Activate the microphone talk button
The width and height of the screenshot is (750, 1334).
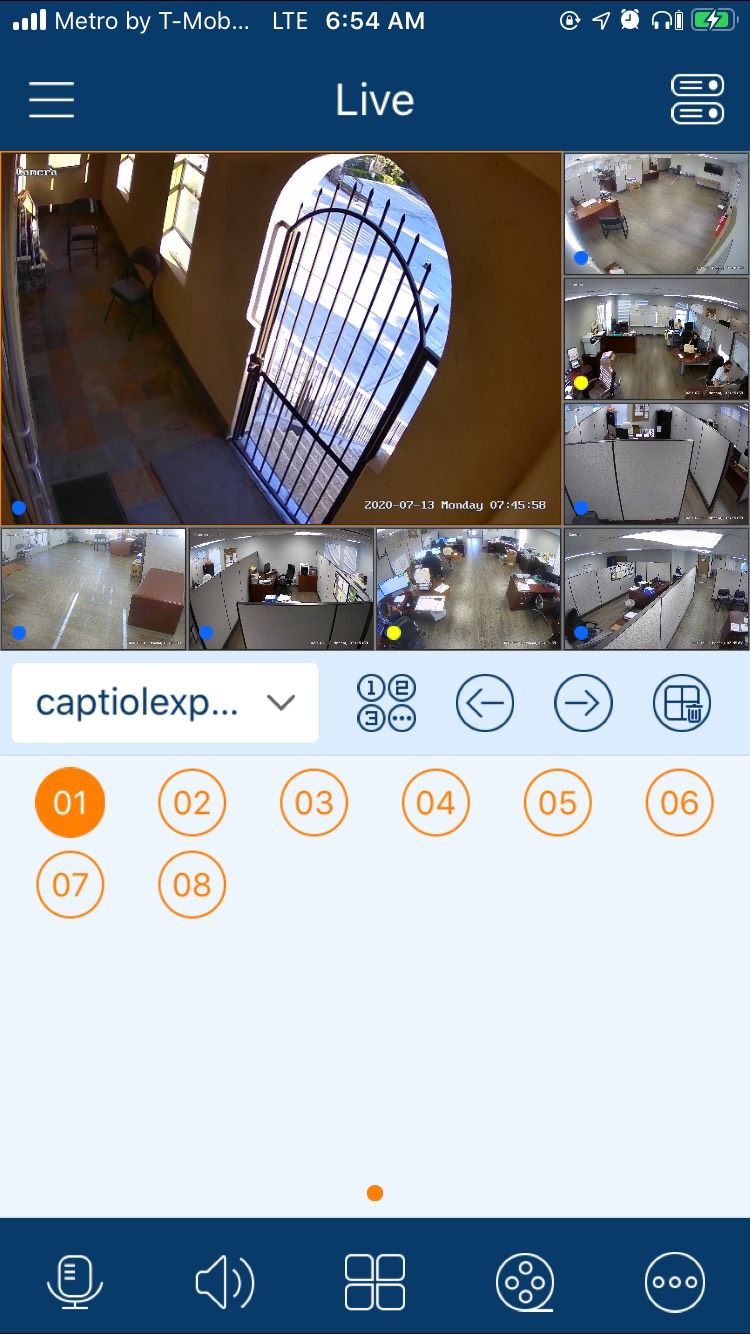[75, 1281]
